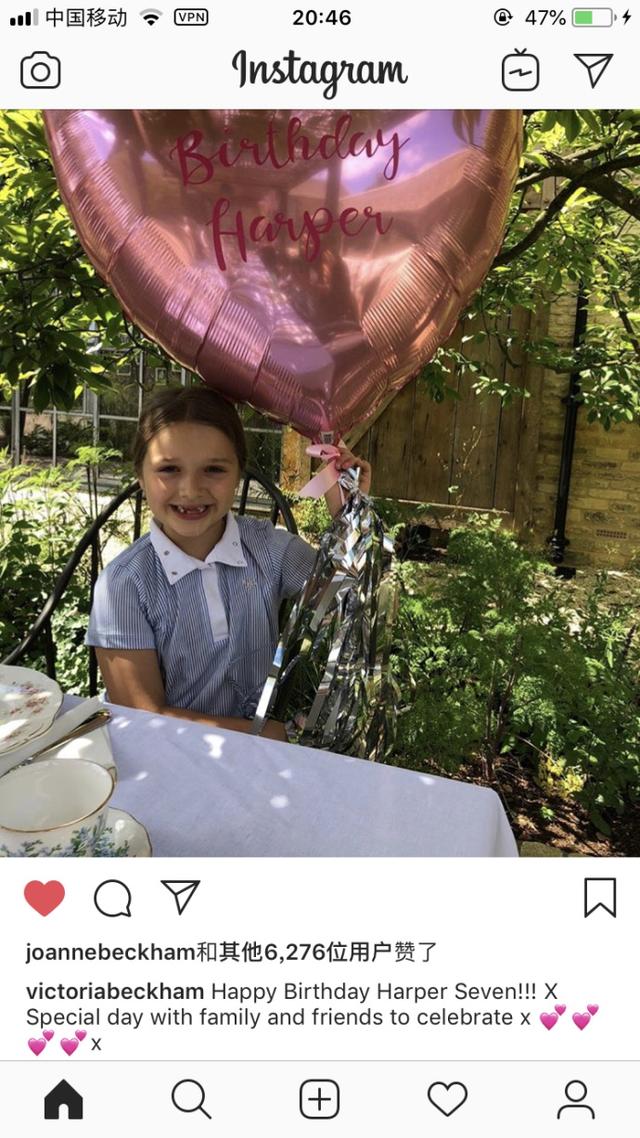
Task: Open comments on Harper's birthday post
Action: tap(112, 898)
